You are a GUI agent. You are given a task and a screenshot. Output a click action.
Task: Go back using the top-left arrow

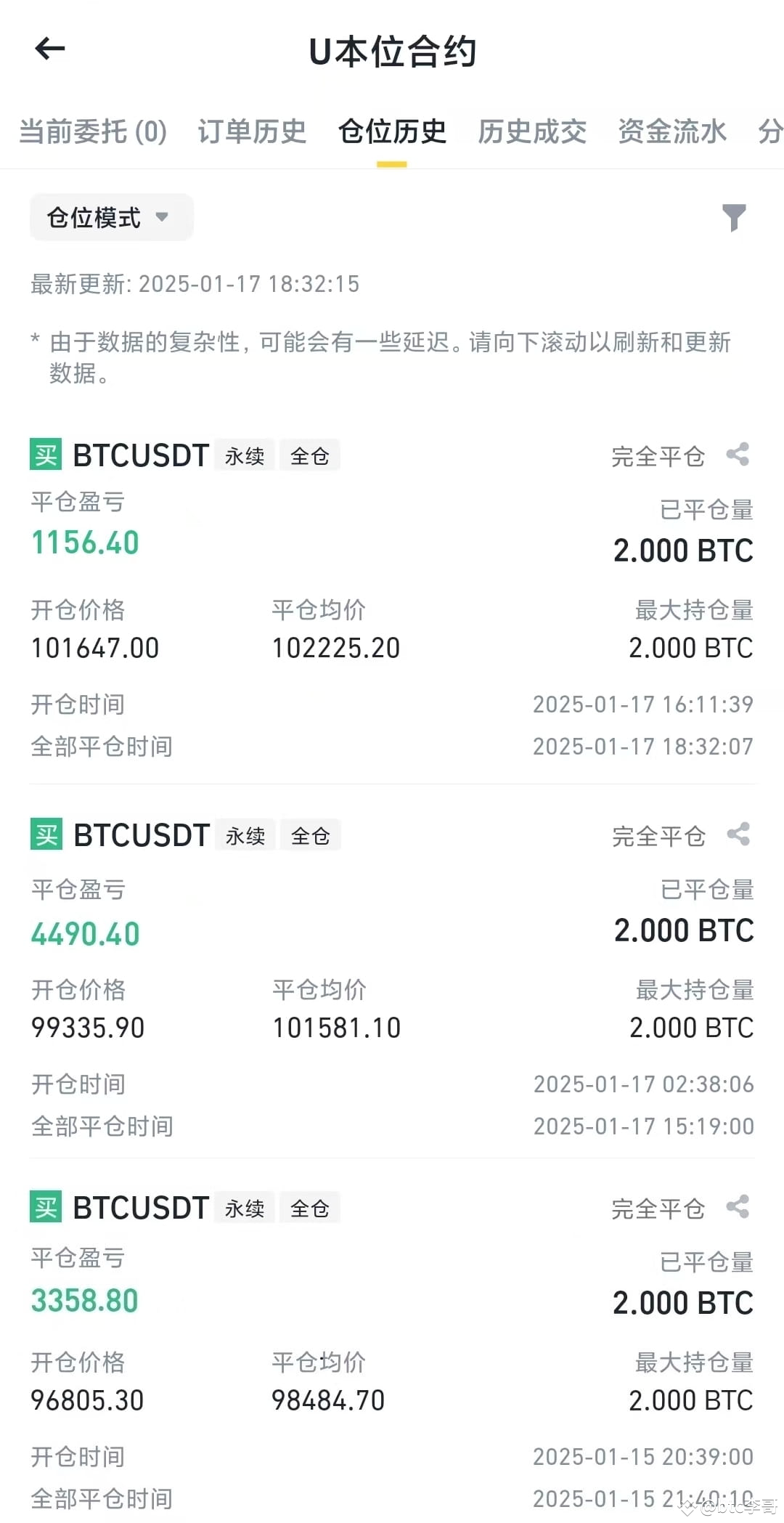(x=50, y=49)
